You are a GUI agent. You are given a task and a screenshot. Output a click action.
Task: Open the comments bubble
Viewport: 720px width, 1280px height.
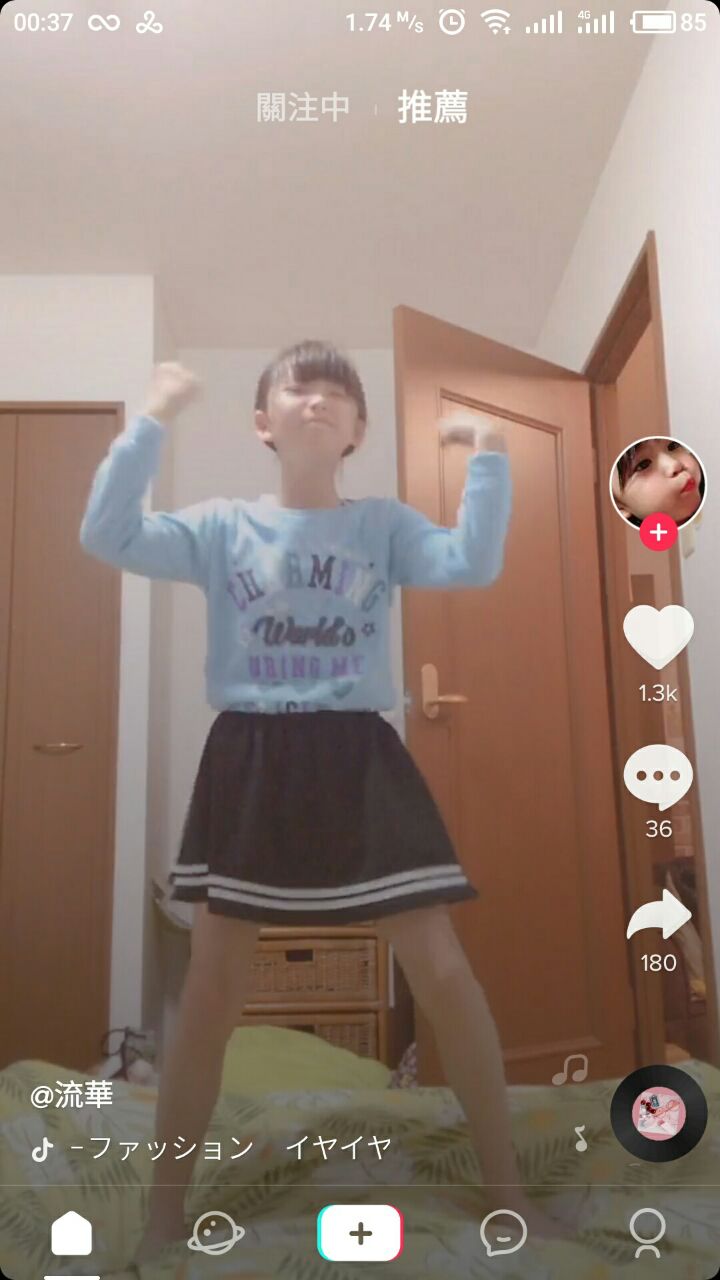[658, 779]
